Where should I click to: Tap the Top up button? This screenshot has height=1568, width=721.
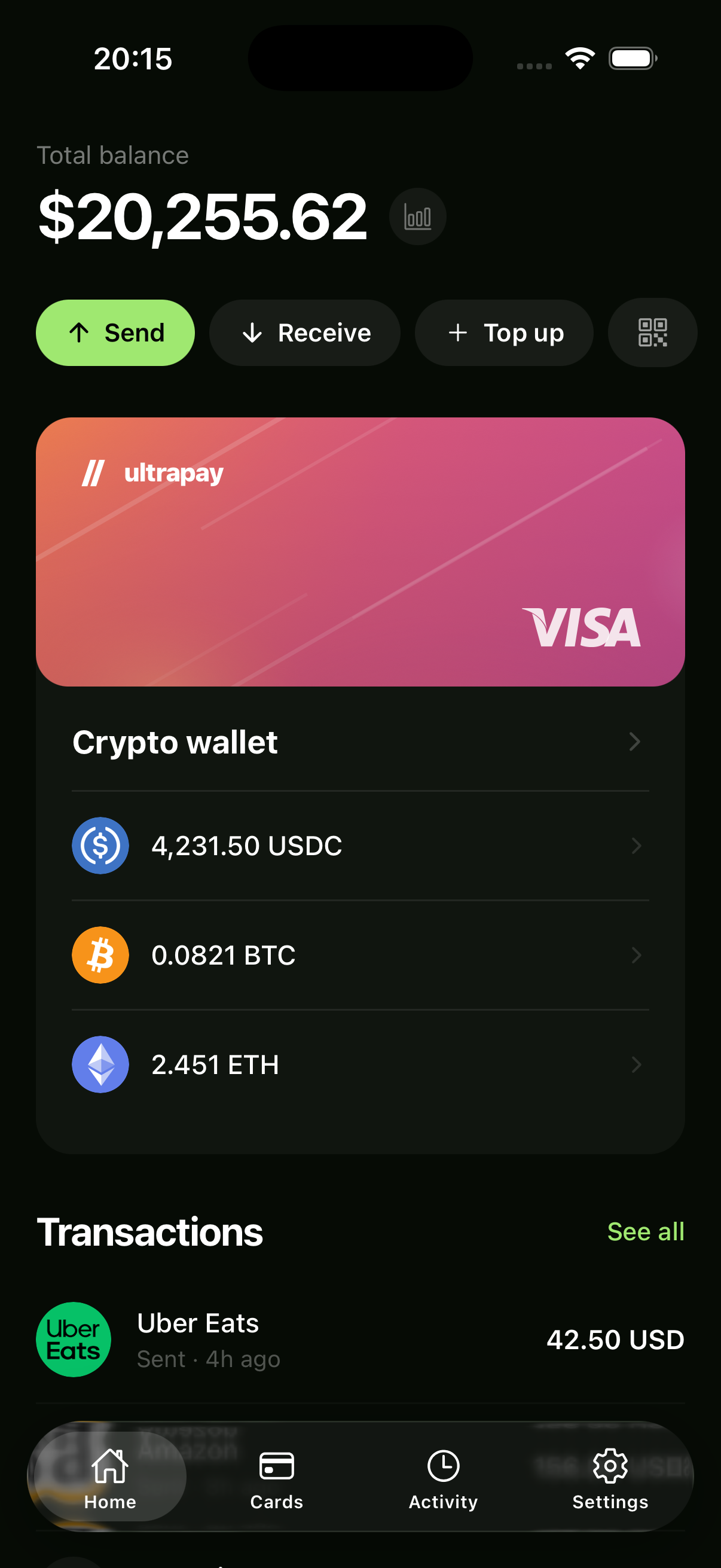(x=504, y=333)
